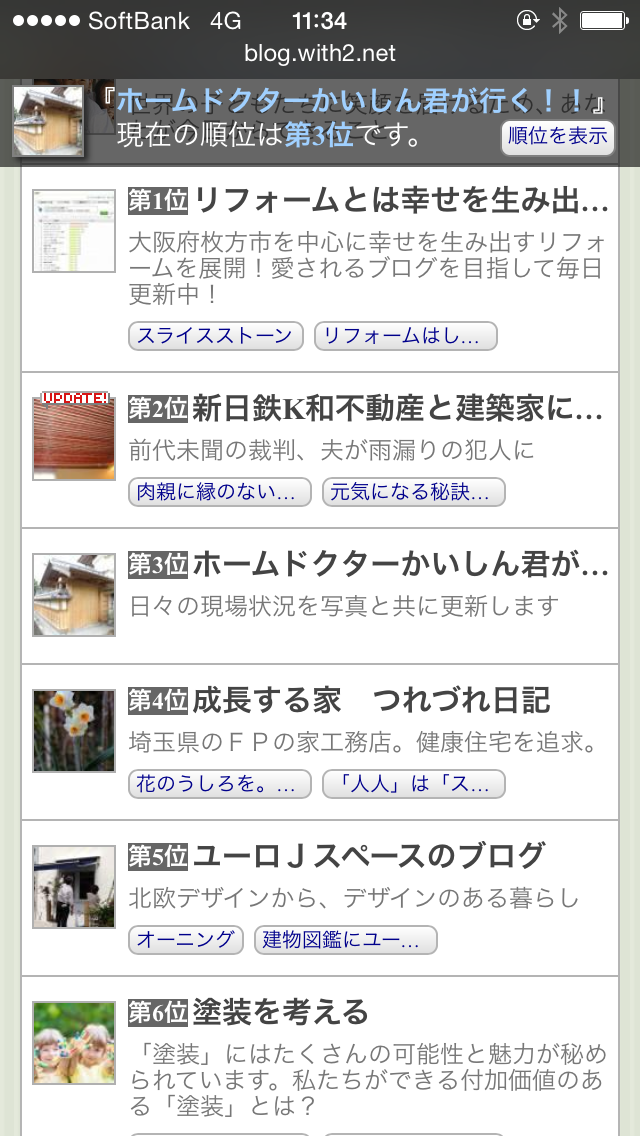
Task: Tap the オーニング tag chip
Action: (185, 940)
